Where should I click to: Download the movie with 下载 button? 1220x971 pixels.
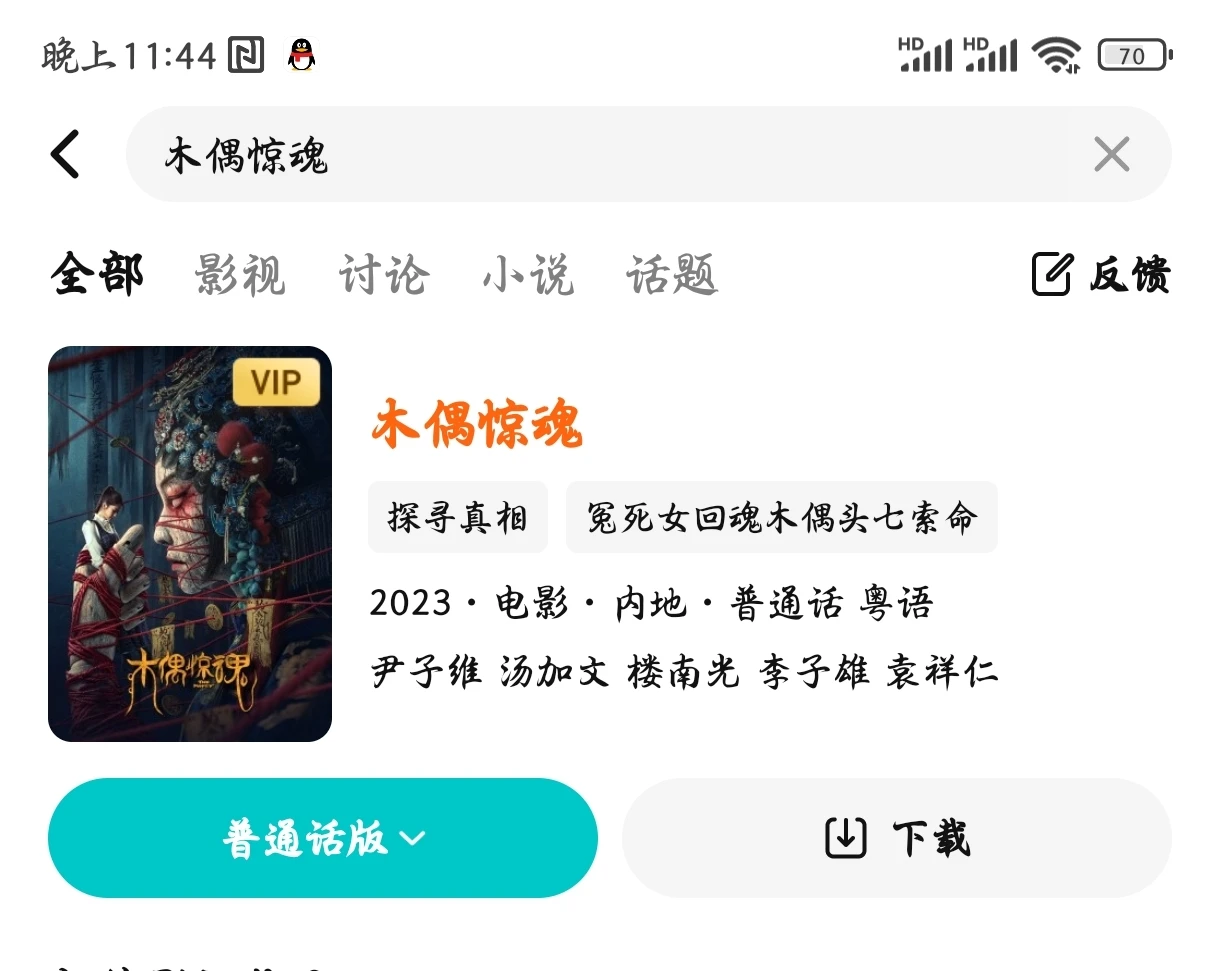[896, 838]
